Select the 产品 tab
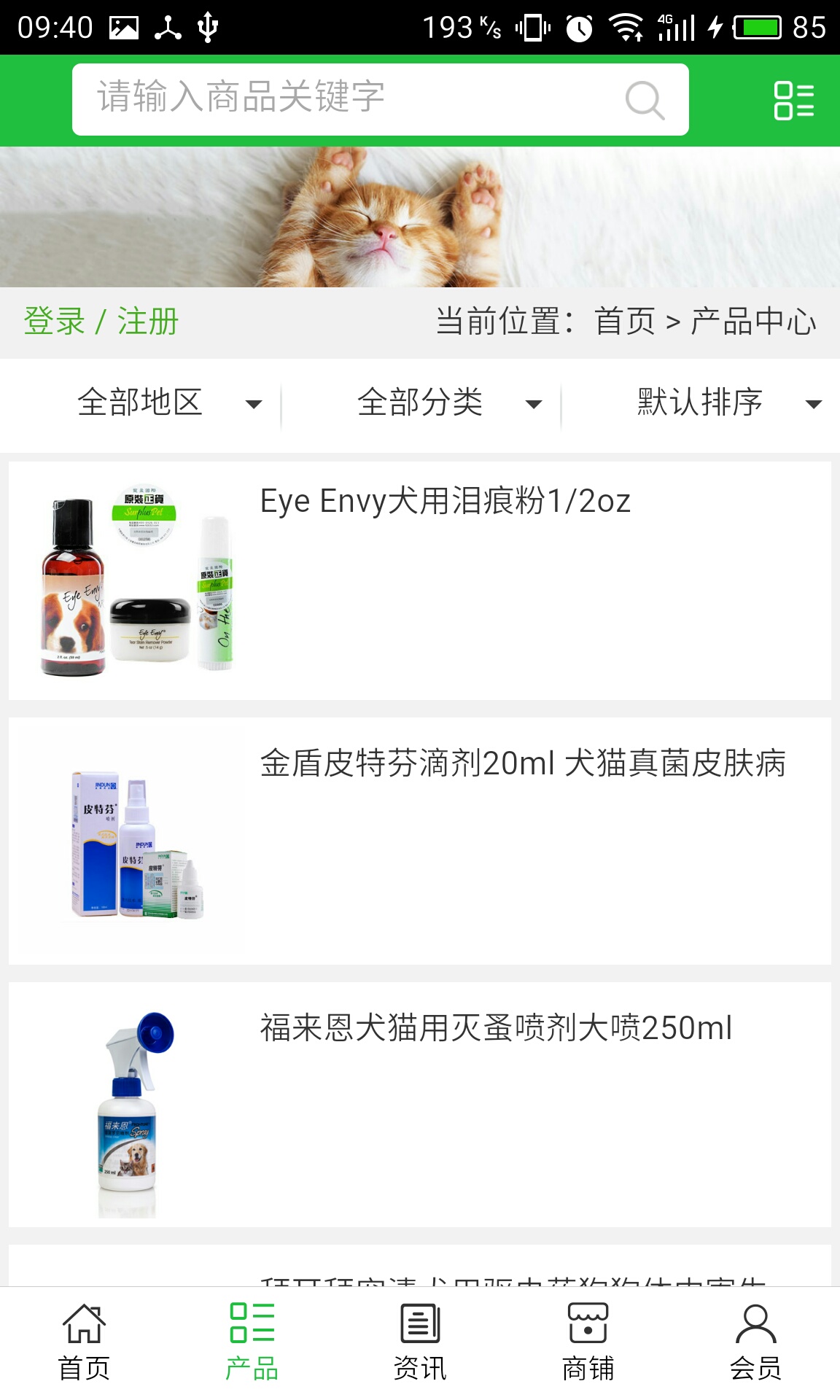 (x=252, y=1342)
